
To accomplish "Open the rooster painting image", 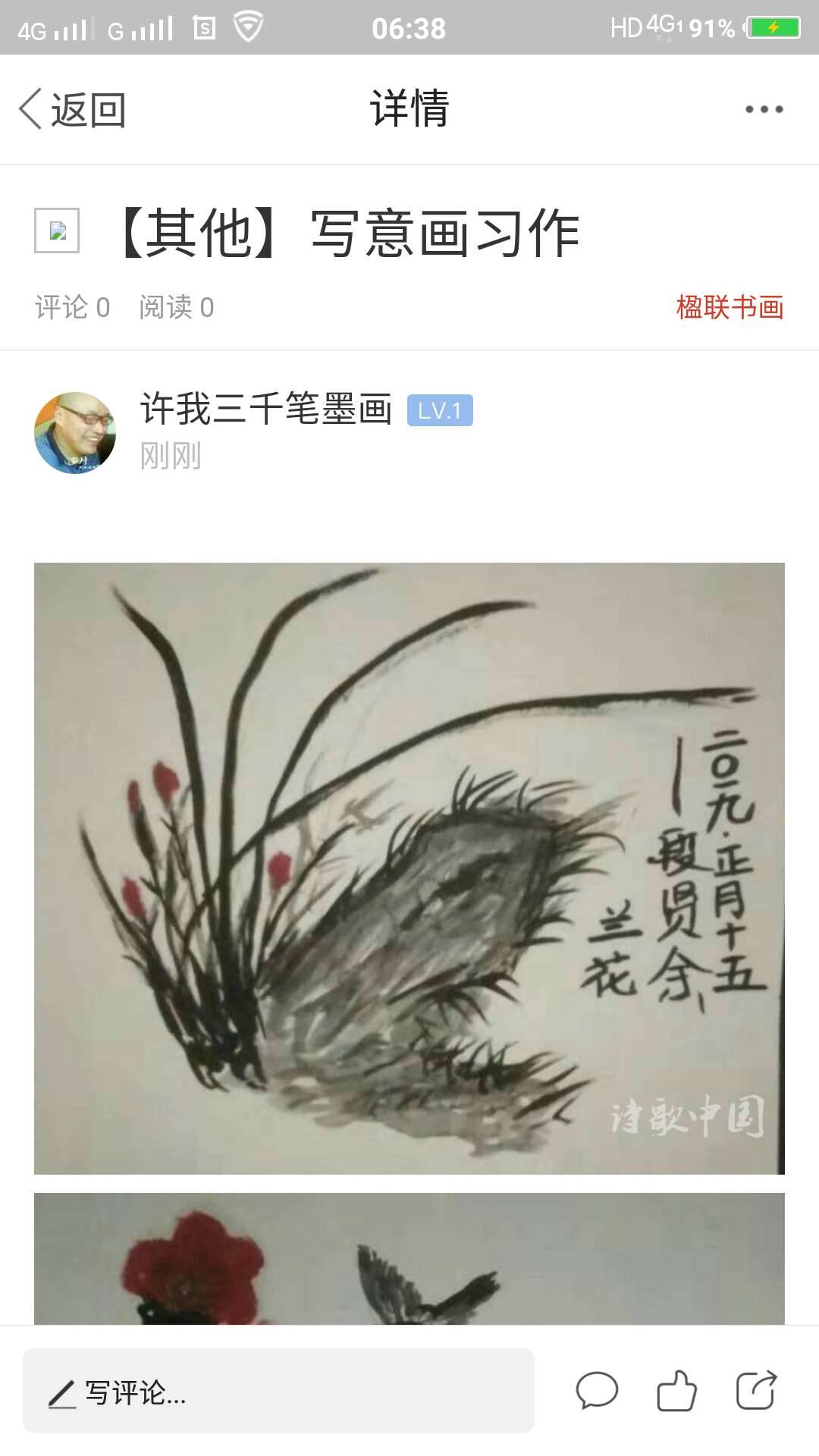I will pos(409,1259).
